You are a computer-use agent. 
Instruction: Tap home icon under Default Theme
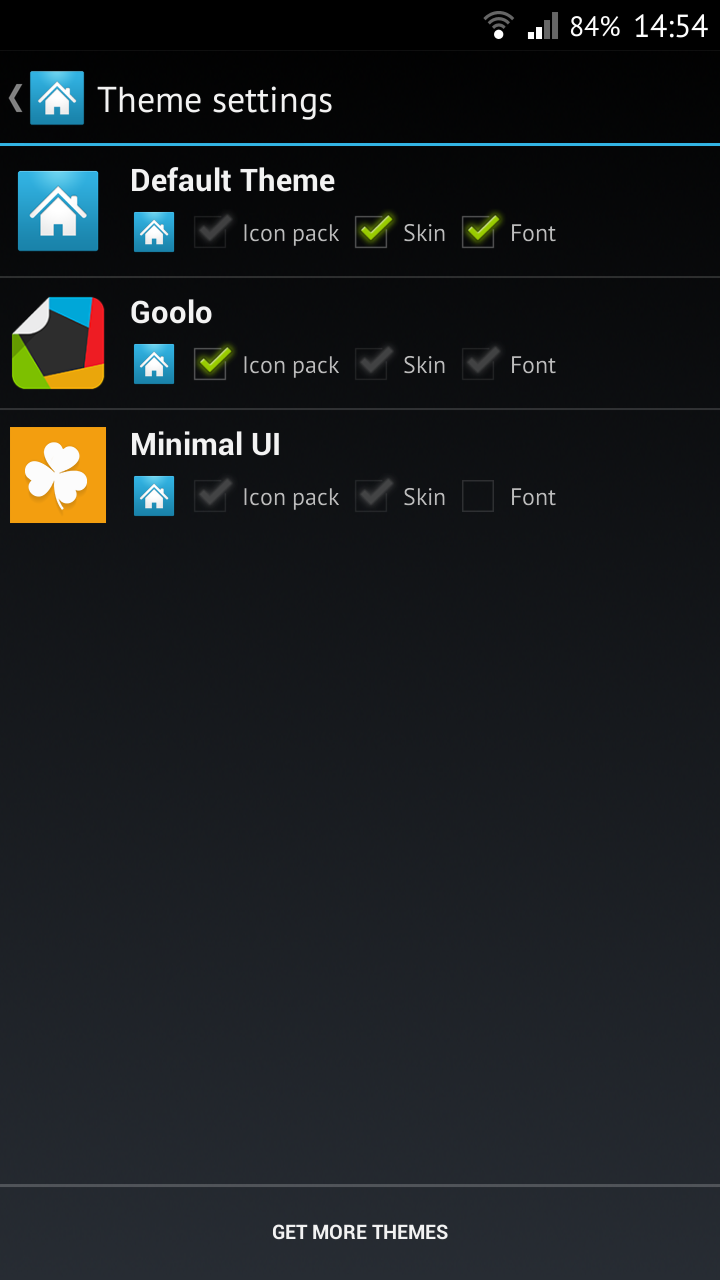coord(154,232)
